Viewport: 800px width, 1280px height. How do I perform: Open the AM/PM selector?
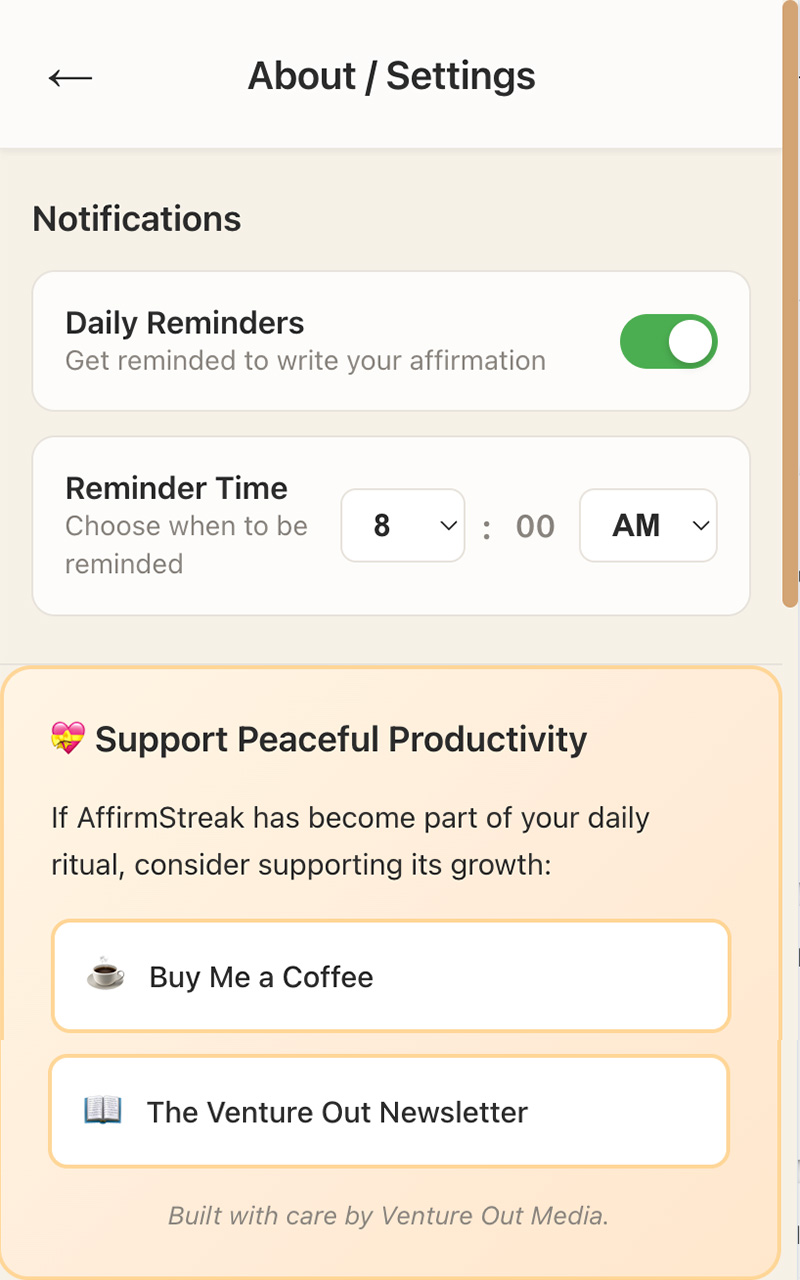click(648, 526)
